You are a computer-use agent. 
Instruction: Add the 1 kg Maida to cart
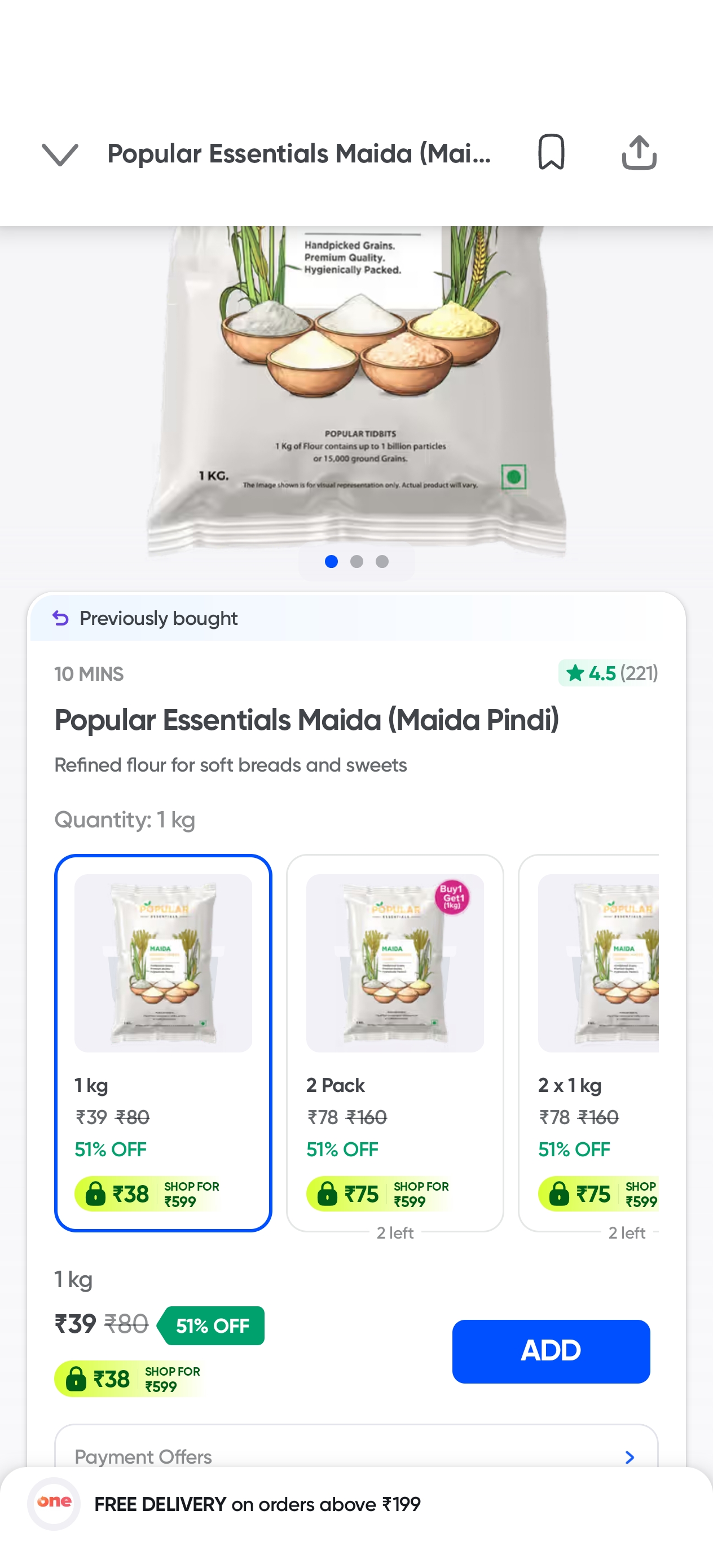(551, 1351)
